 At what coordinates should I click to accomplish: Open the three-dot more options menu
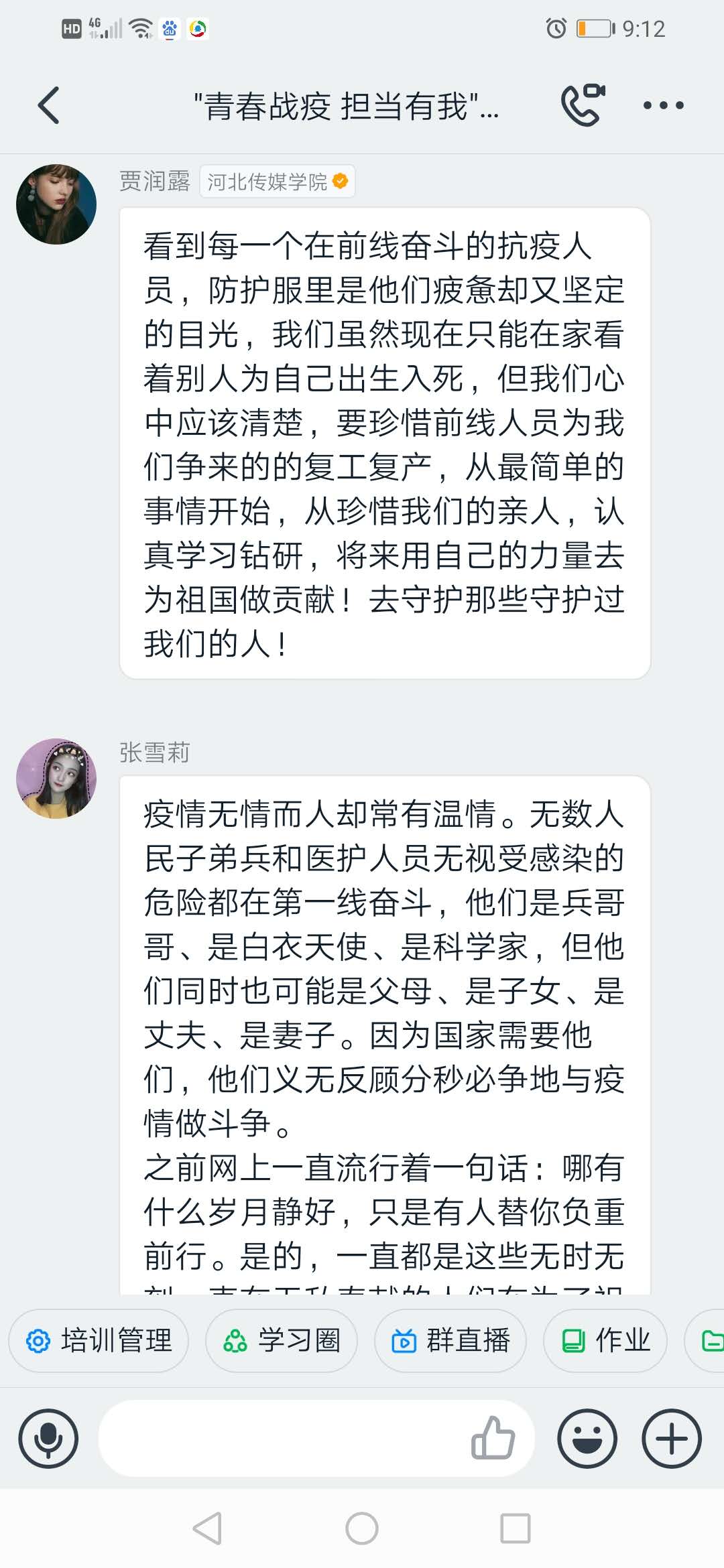(663, 105)
